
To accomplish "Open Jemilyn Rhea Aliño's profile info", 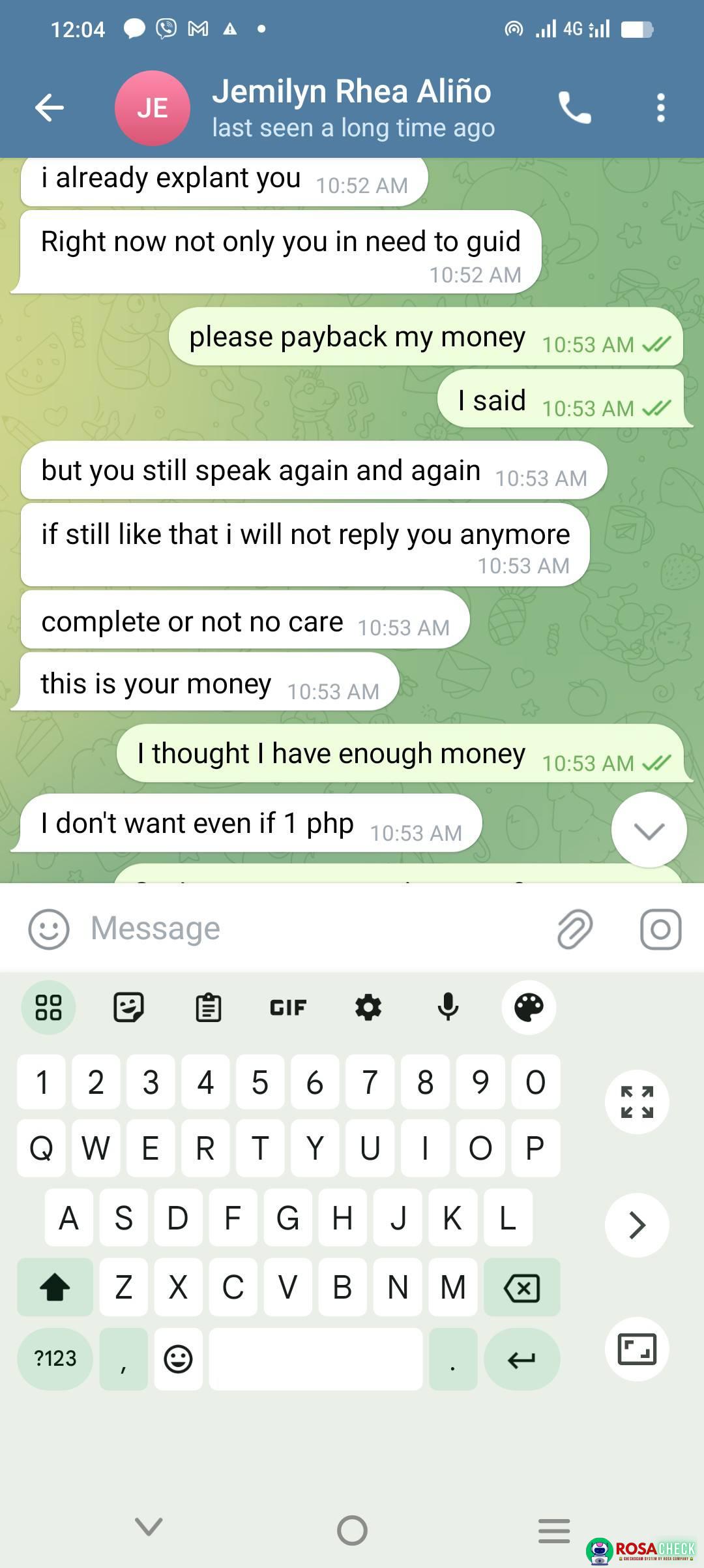I will [352, 108].
